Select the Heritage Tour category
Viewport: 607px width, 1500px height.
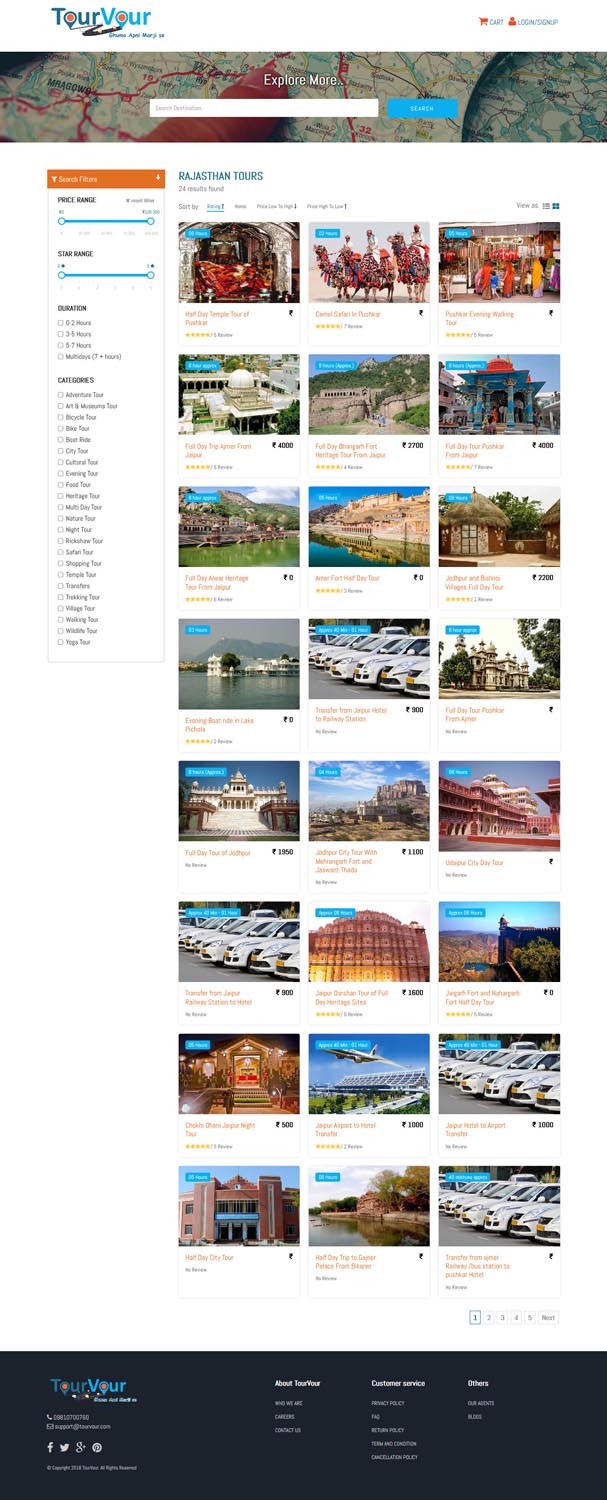point(61,496)
